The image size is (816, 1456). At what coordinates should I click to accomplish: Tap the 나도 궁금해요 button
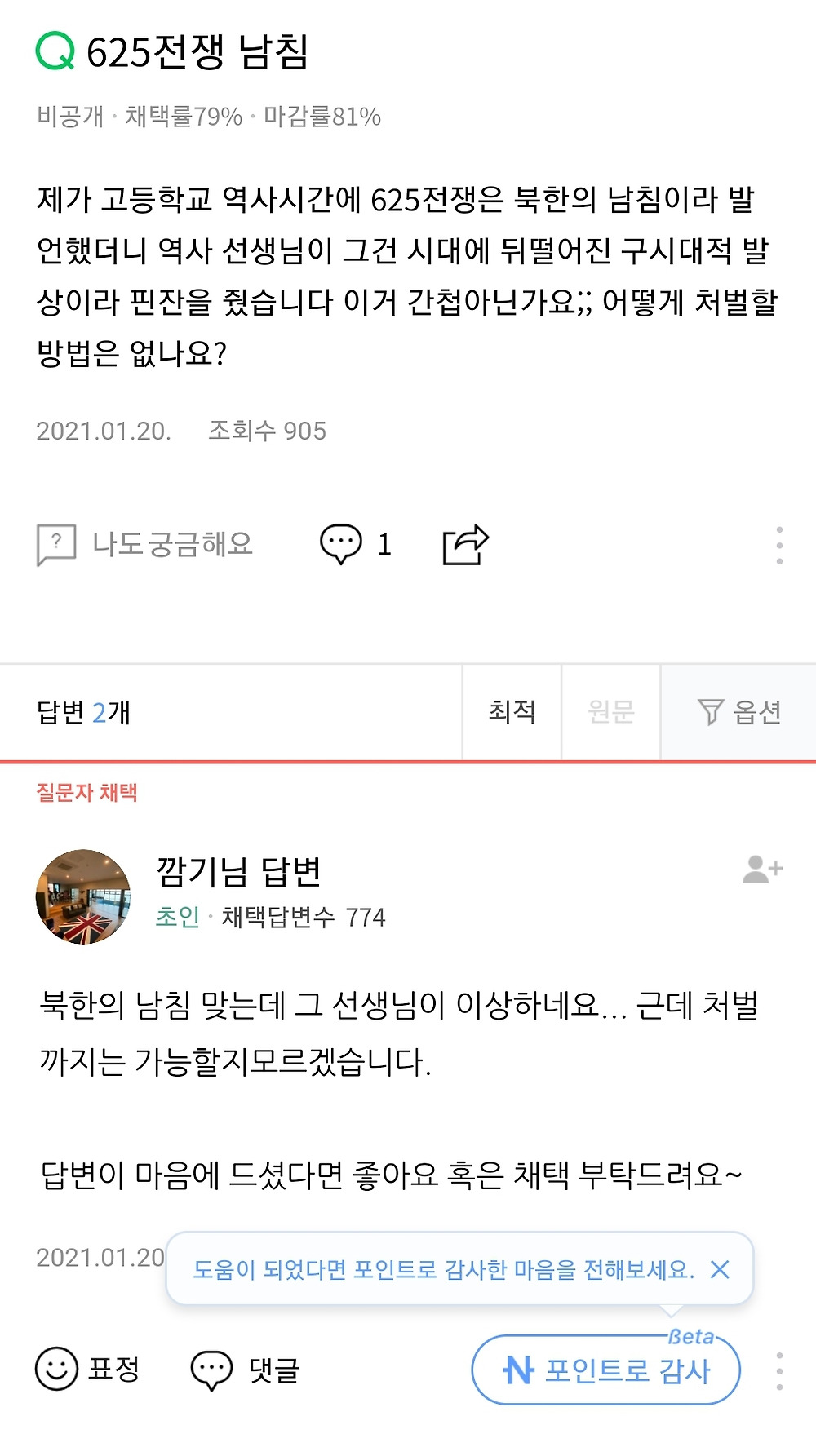[144, 544]
